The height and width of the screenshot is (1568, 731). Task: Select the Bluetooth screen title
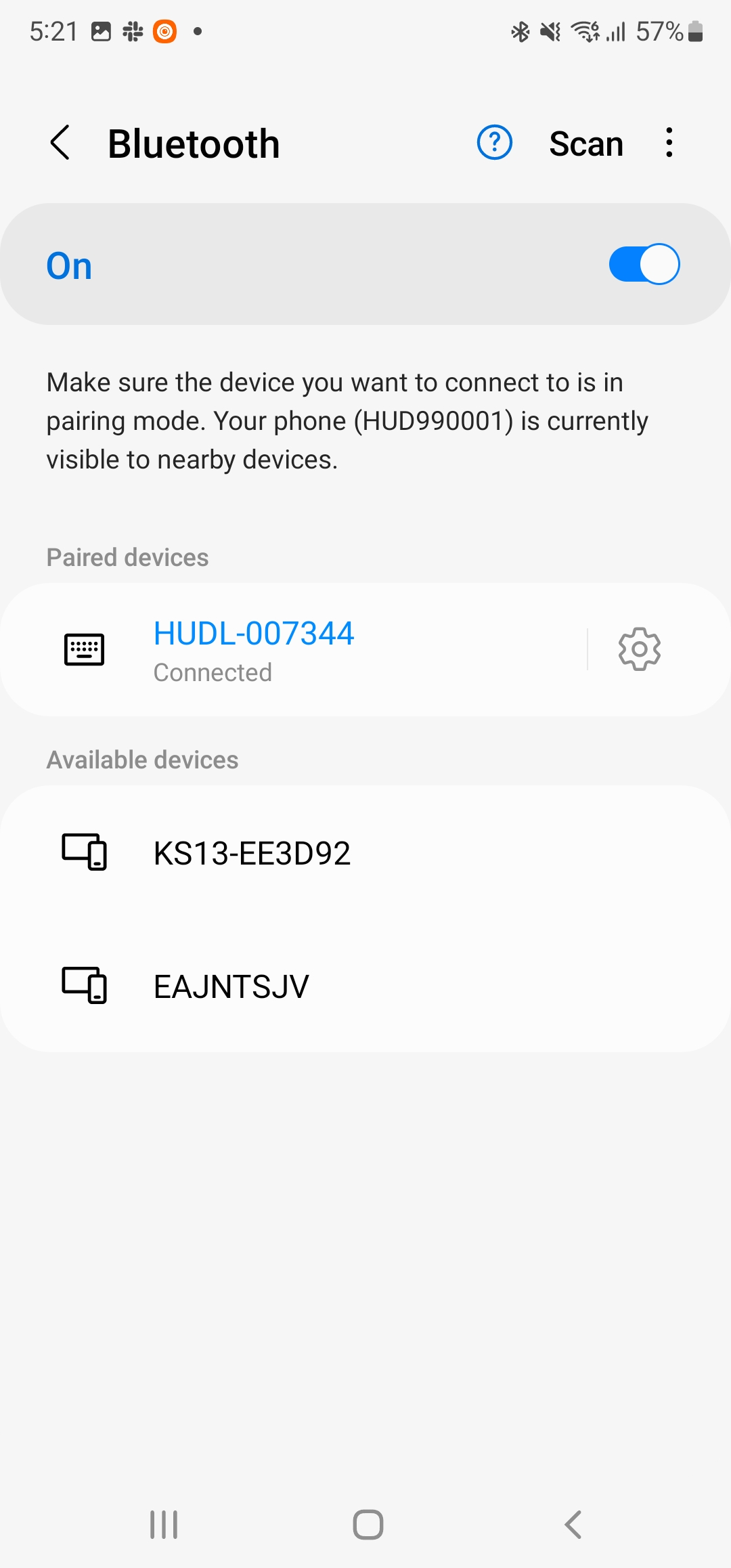(x=194, y=143)
